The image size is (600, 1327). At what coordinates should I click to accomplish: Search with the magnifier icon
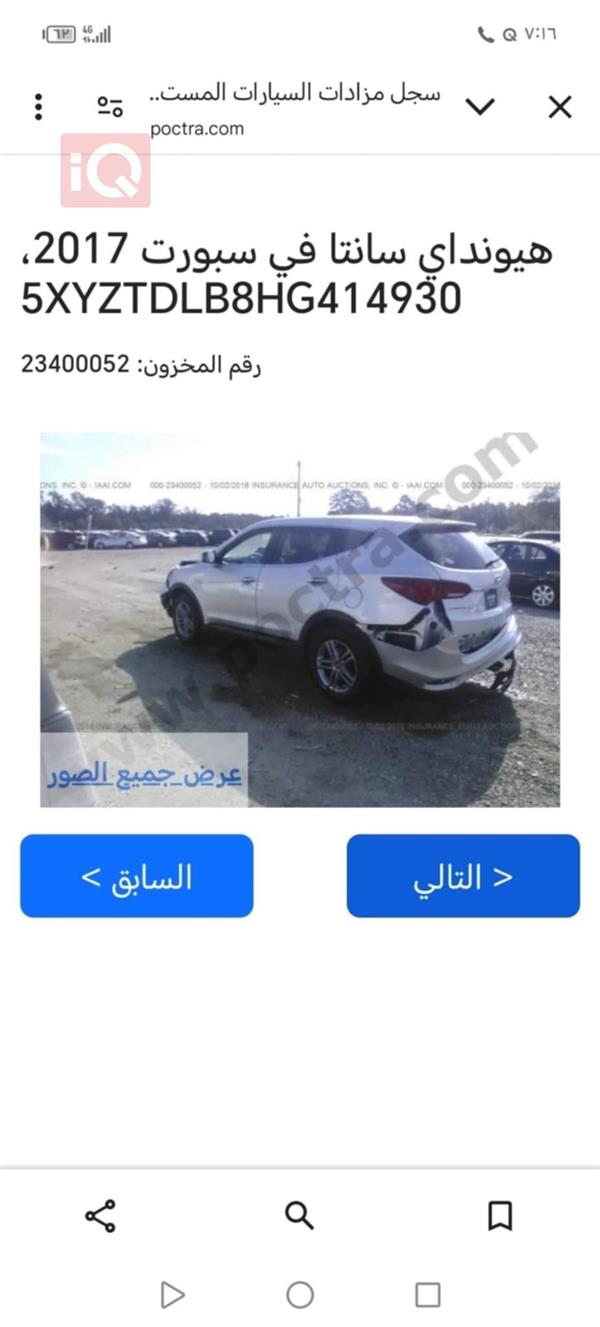(x=299, y=1216)
